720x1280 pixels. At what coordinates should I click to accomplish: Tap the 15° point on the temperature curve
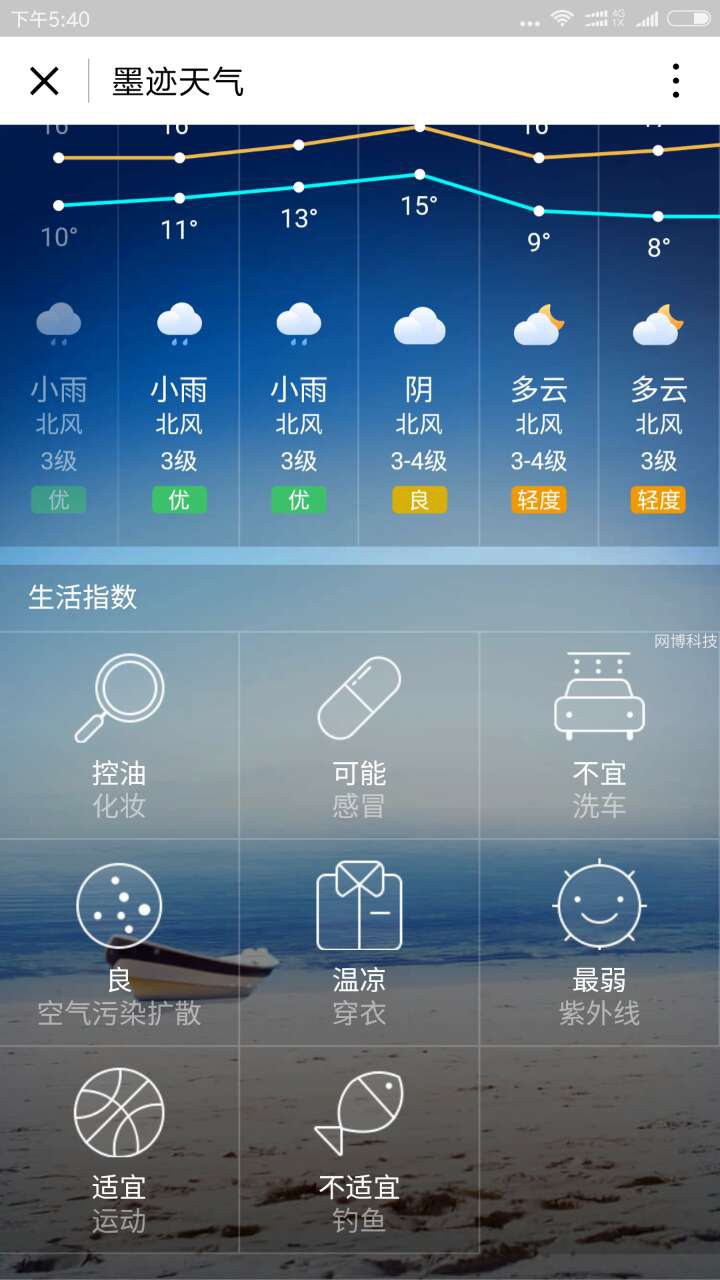[419, 173]
